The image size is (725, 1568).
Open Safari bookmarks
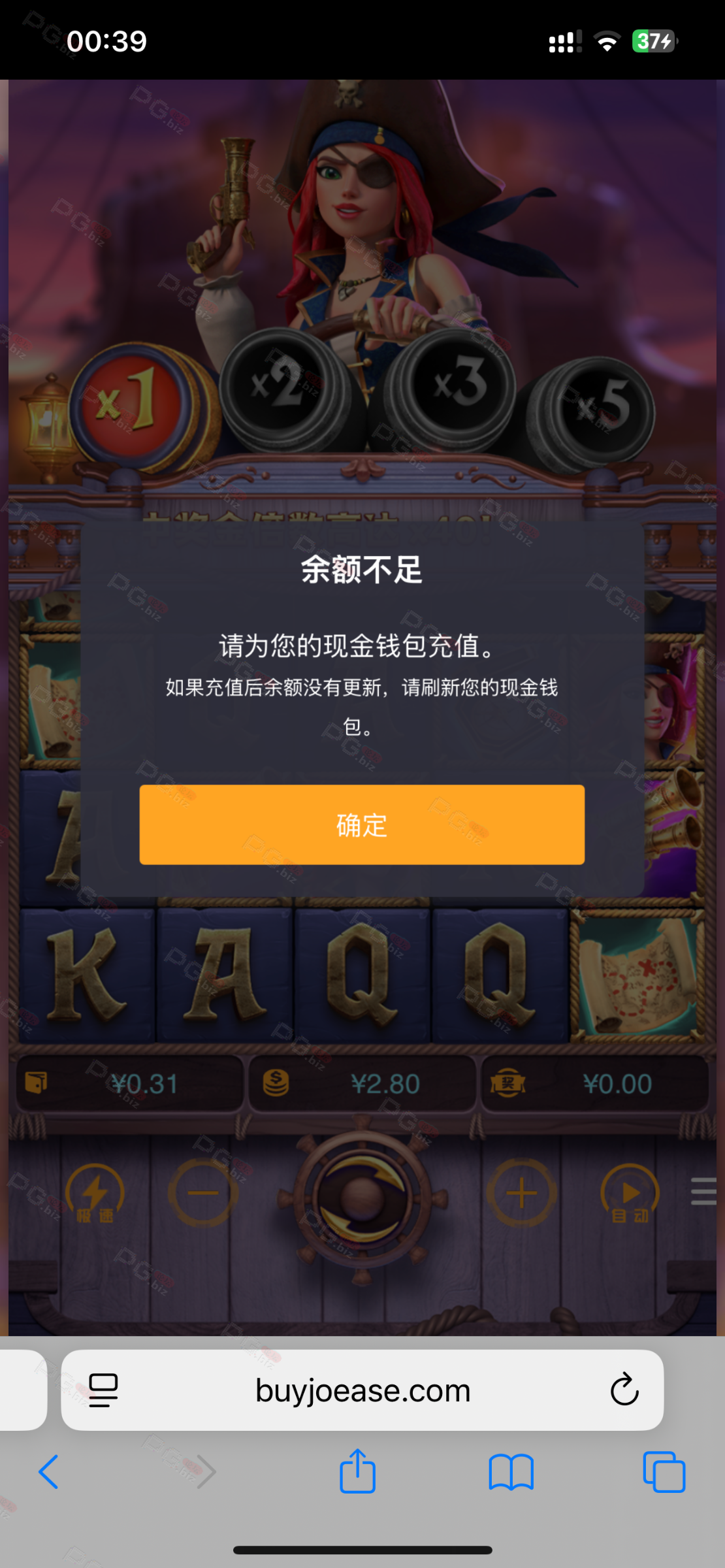coord(511,1471)
